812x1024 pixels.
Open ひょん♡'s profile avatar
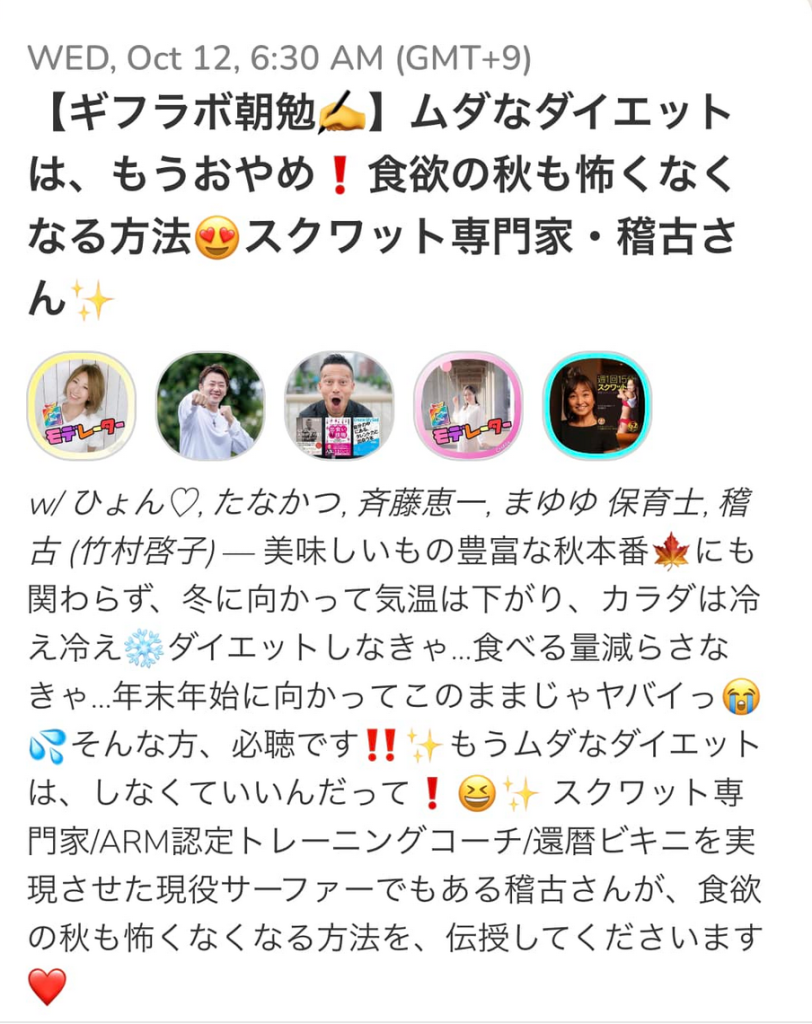(x=82, y=406)
